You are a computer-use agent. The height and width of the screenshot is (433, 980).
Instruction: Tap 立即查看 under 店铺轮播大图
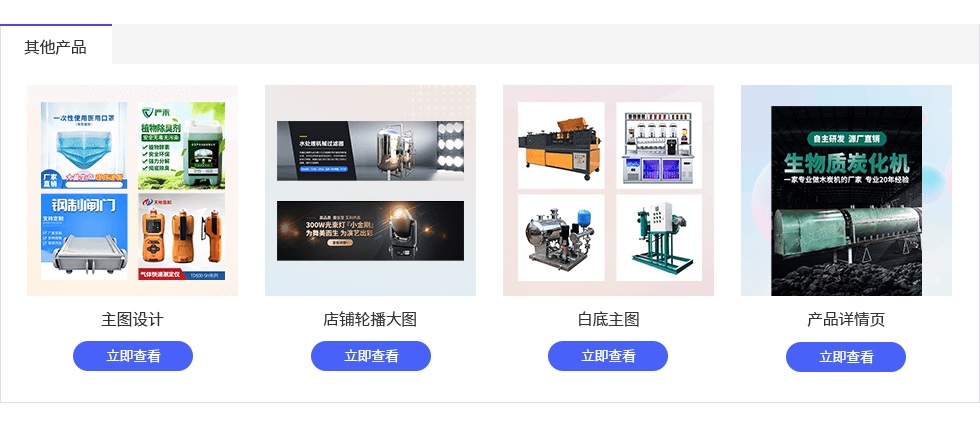[371, 356]
